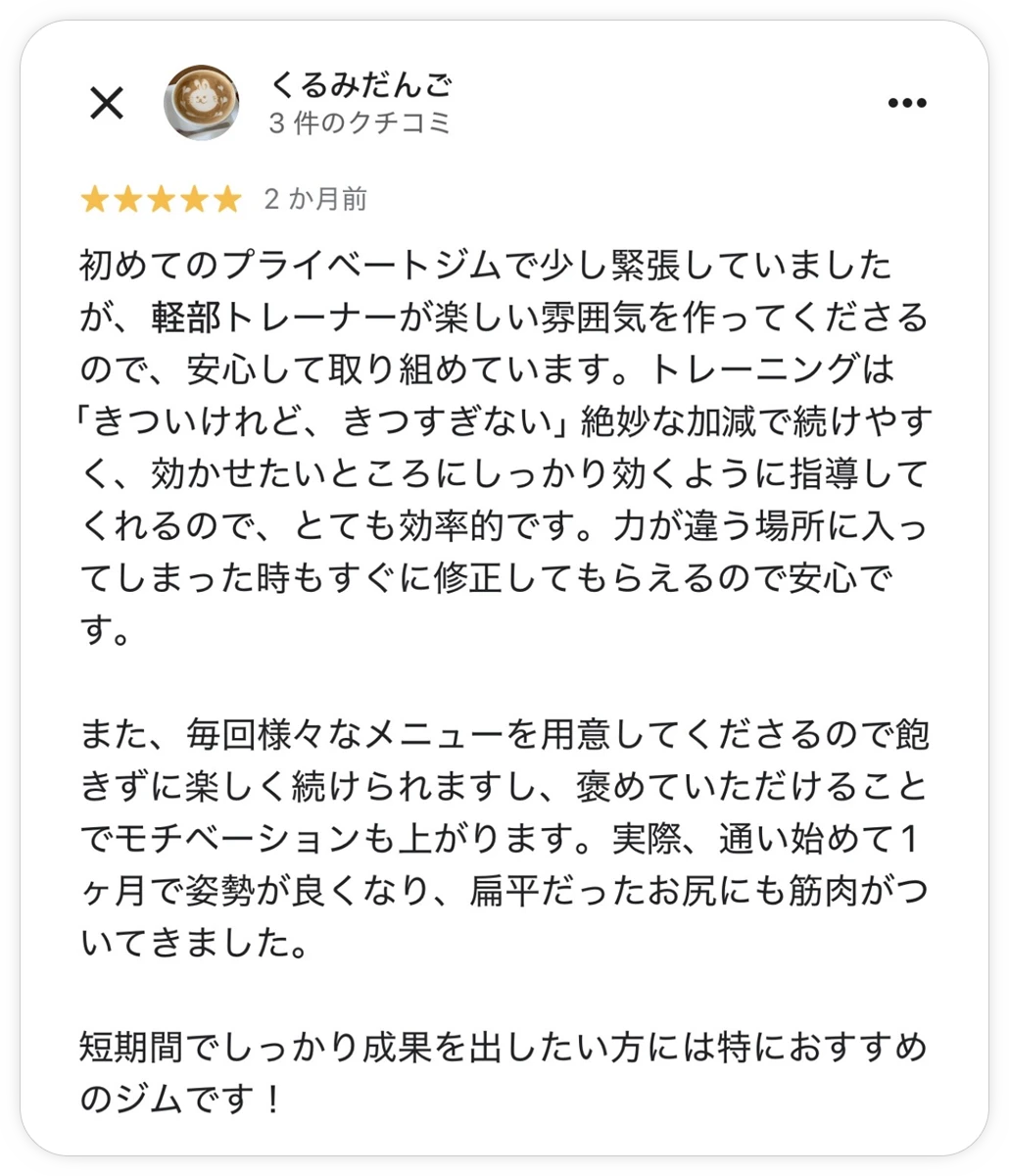Close the review detail view
This screenshot has height=1176, width=1009.
[x=106, y=103]
